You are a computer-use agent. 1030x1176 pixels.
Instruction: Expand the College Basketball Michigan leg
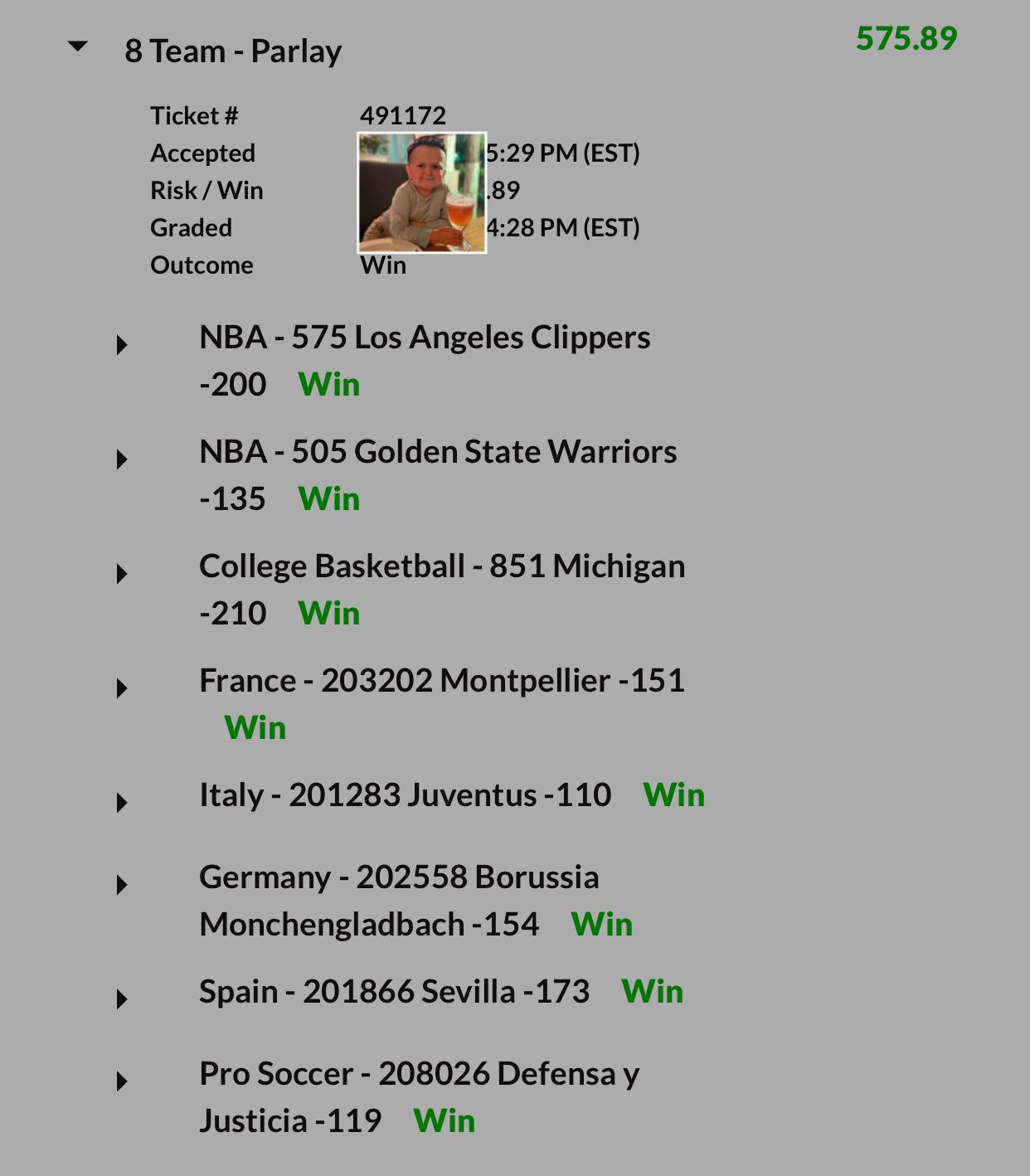(x=122, y=573)
